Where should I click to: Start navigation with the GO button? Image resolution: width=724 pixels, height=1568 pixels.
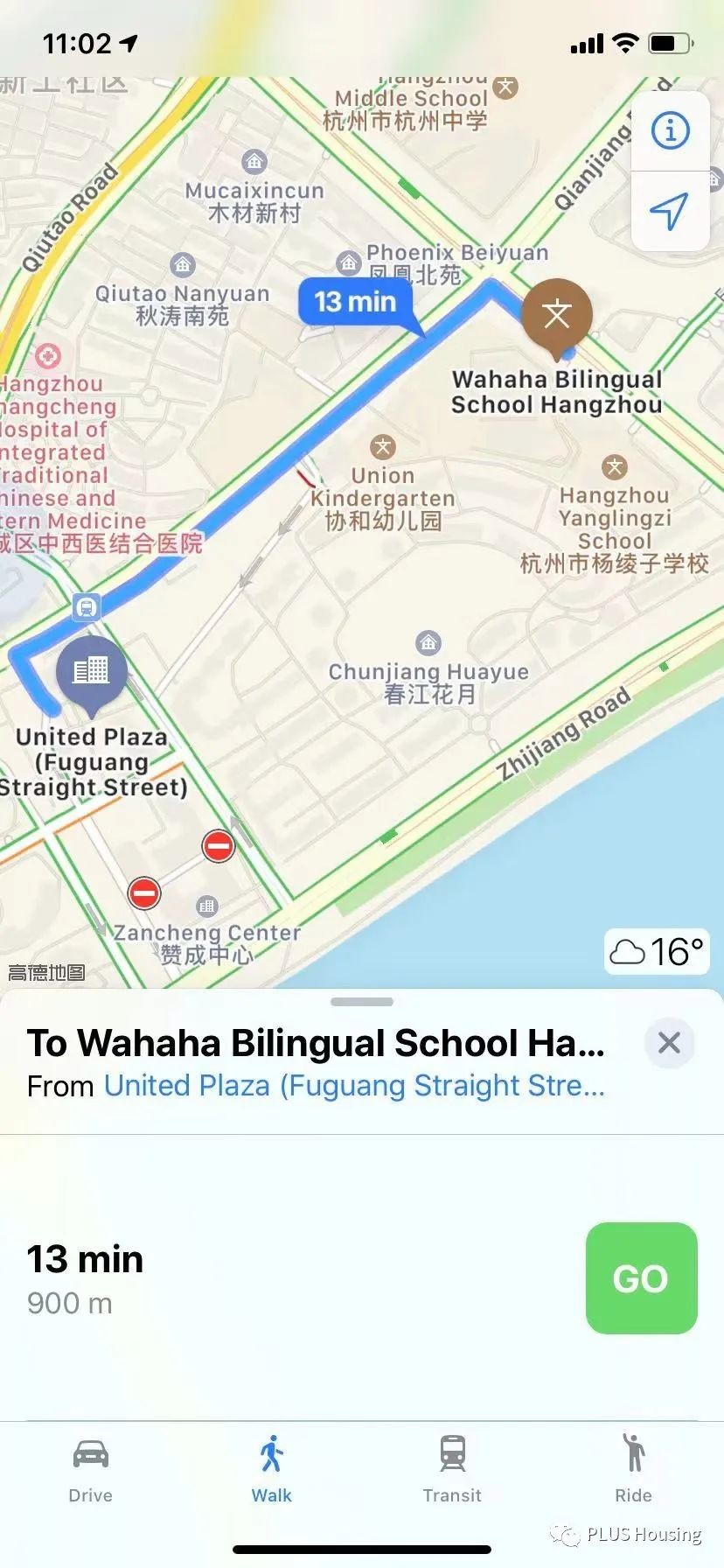point(641,1278)
